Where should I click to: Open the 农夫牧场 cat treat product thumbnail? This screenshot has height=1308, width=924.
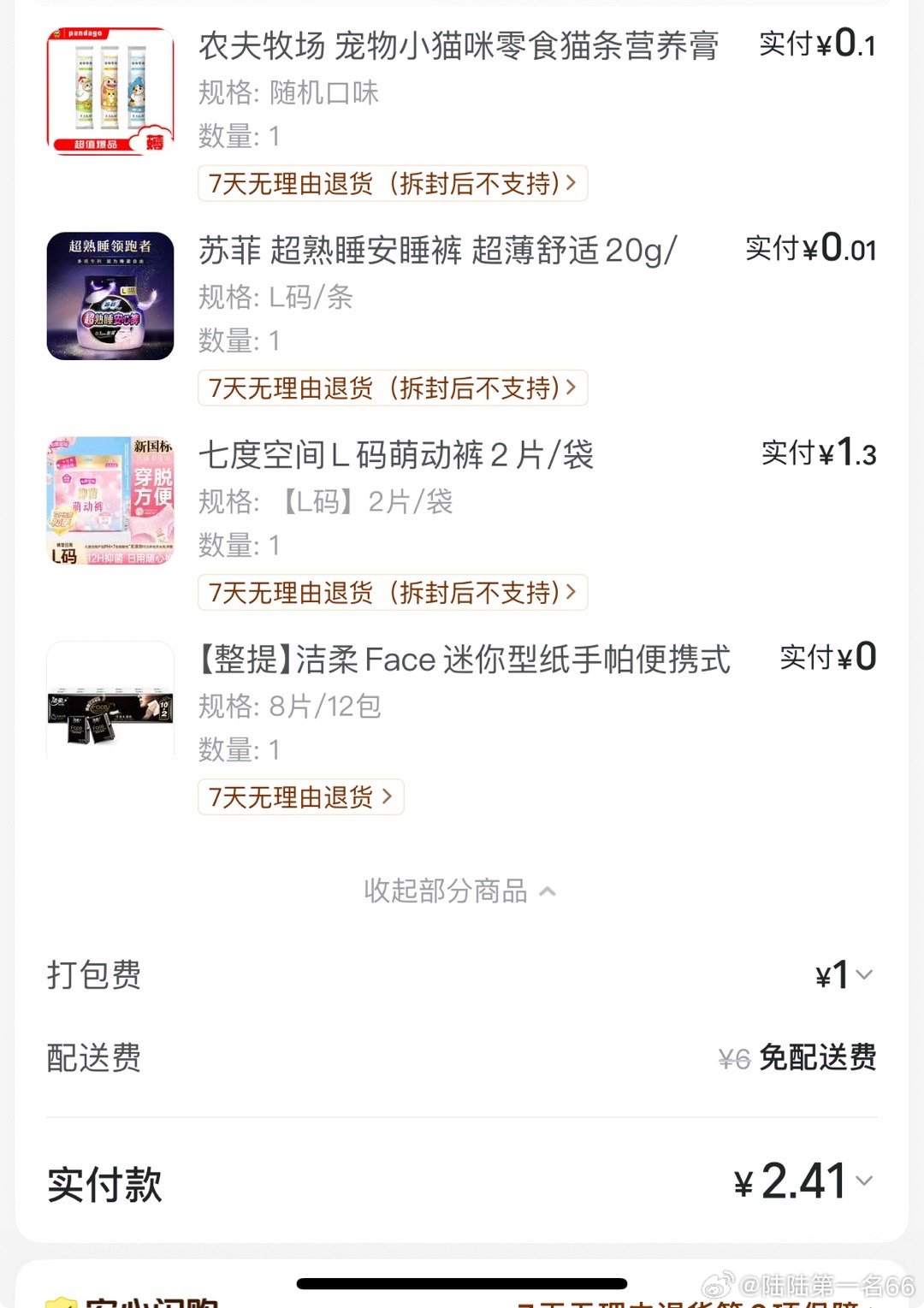click(110, 92)
